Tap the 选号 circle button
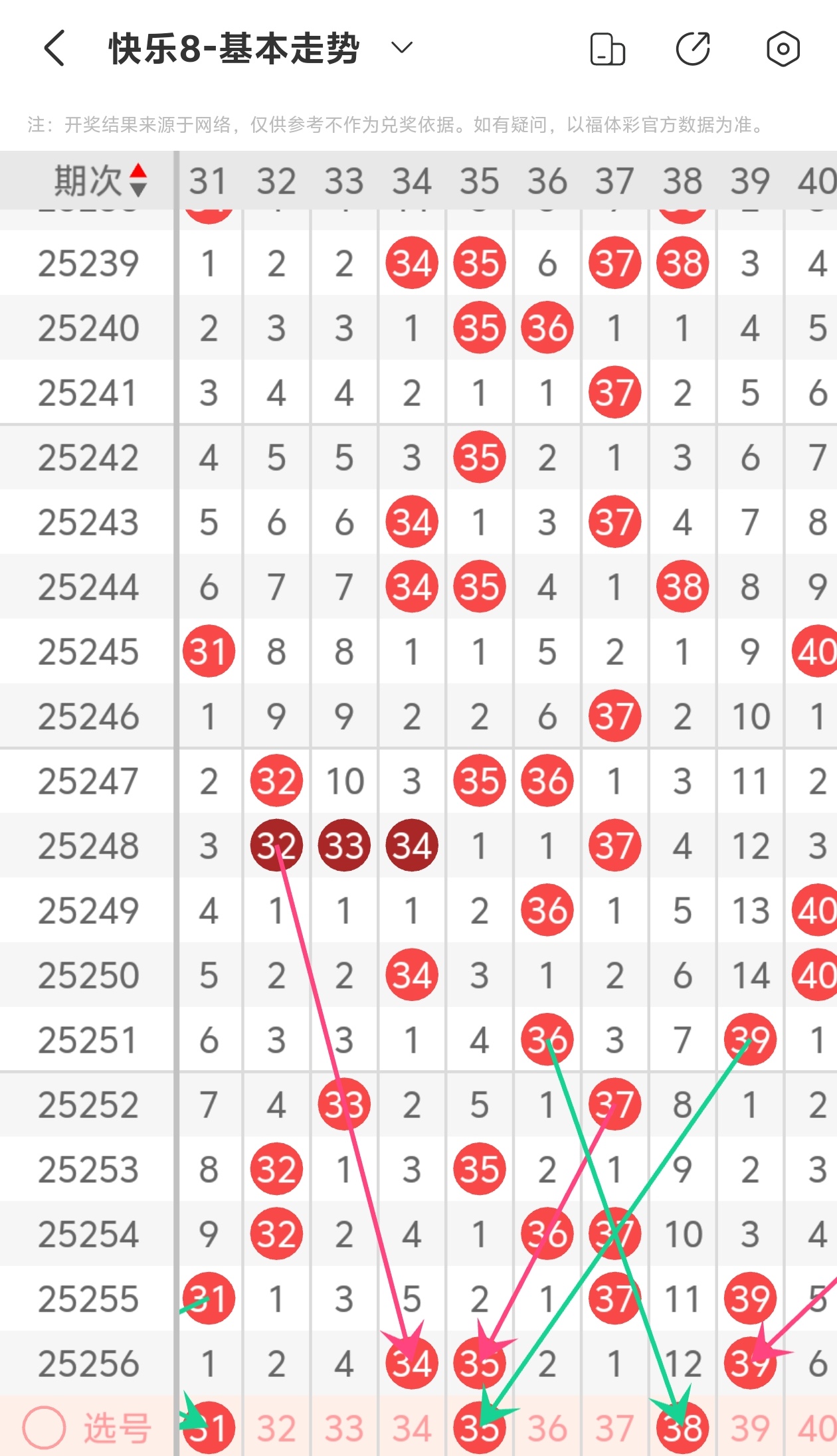The width and height of the screenshot is (837, 1456). [44, 1427]
